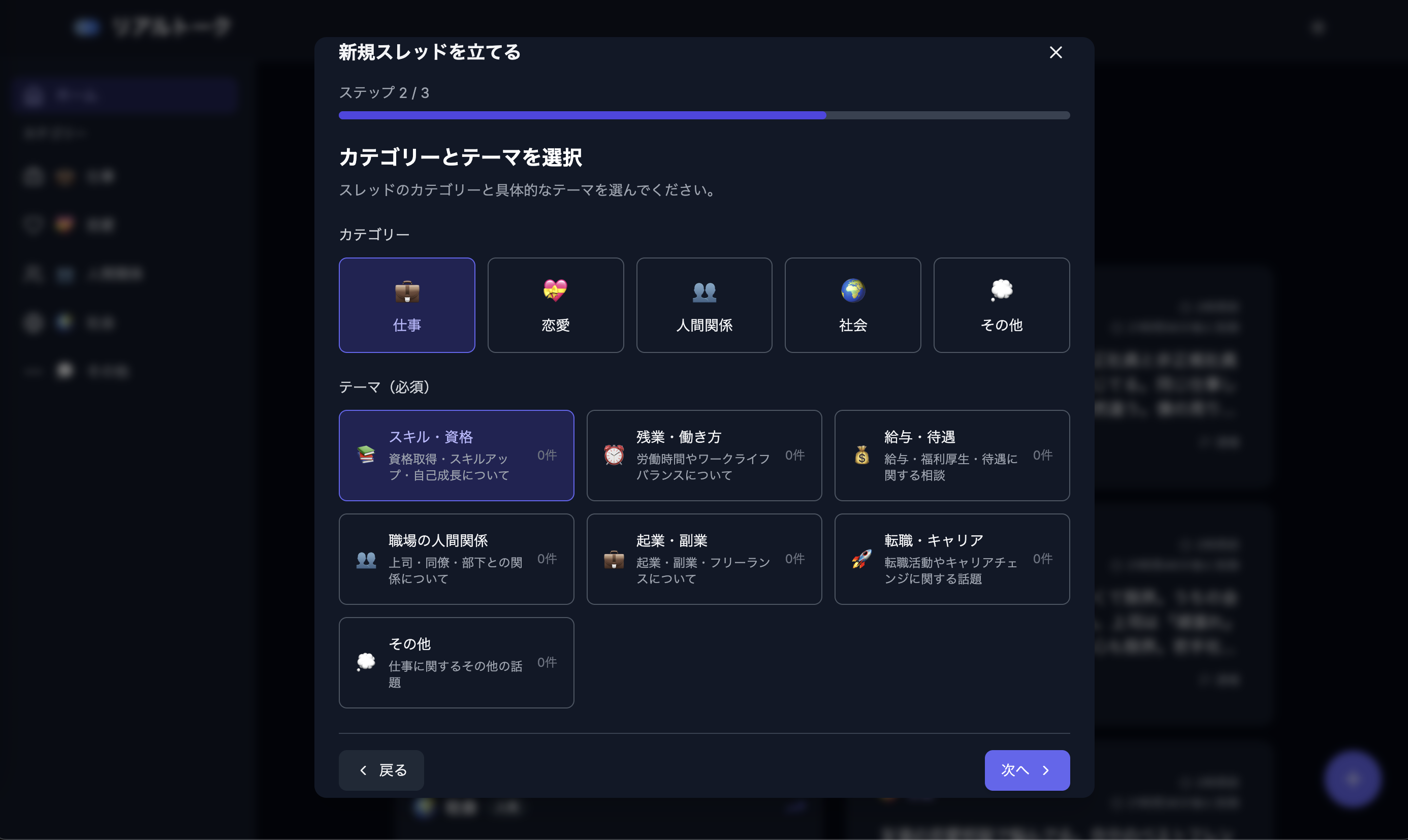Screen dimensions: 1408x840
Task: Select the 職場の人間関係 theme
Action: (x=456, y=559)
